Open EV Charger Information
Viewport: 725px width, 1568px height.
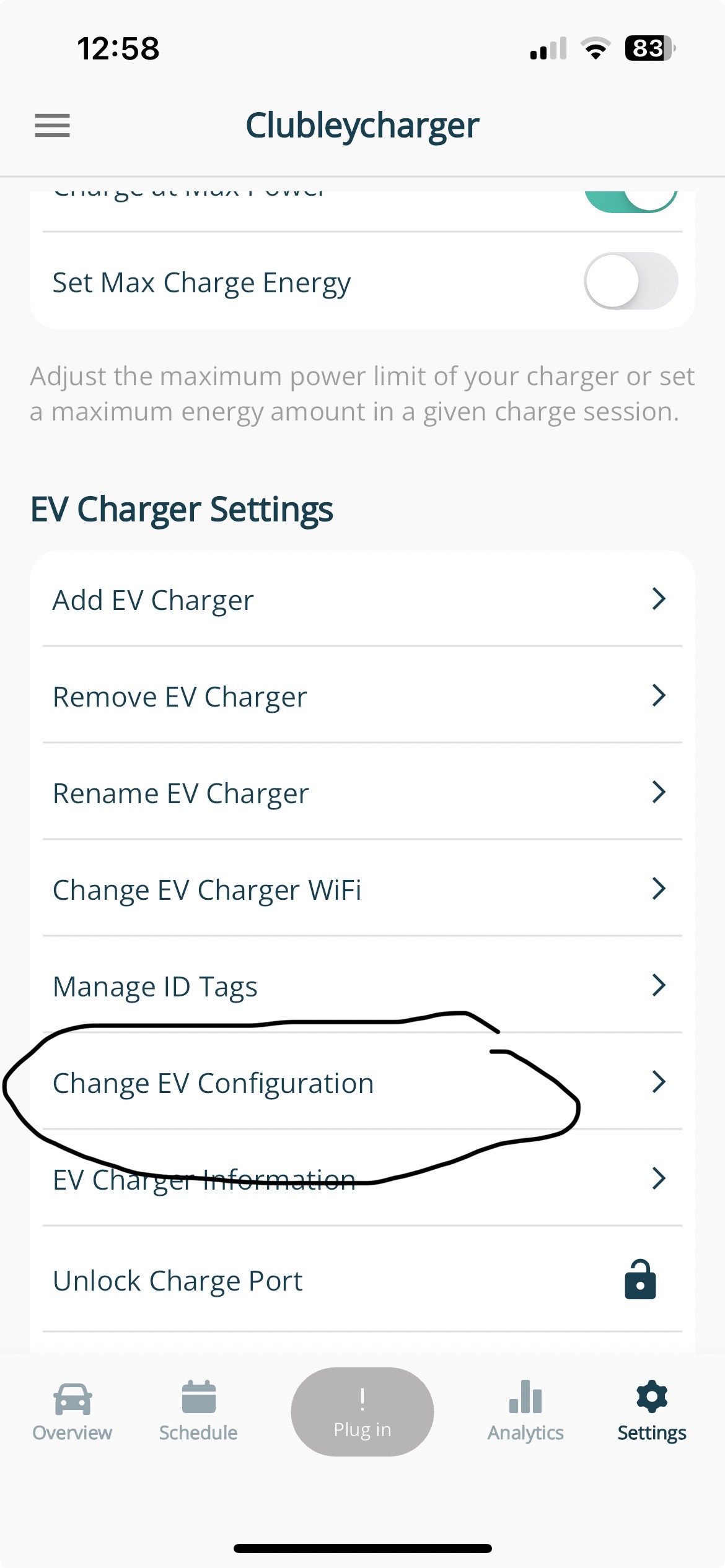362,1178
